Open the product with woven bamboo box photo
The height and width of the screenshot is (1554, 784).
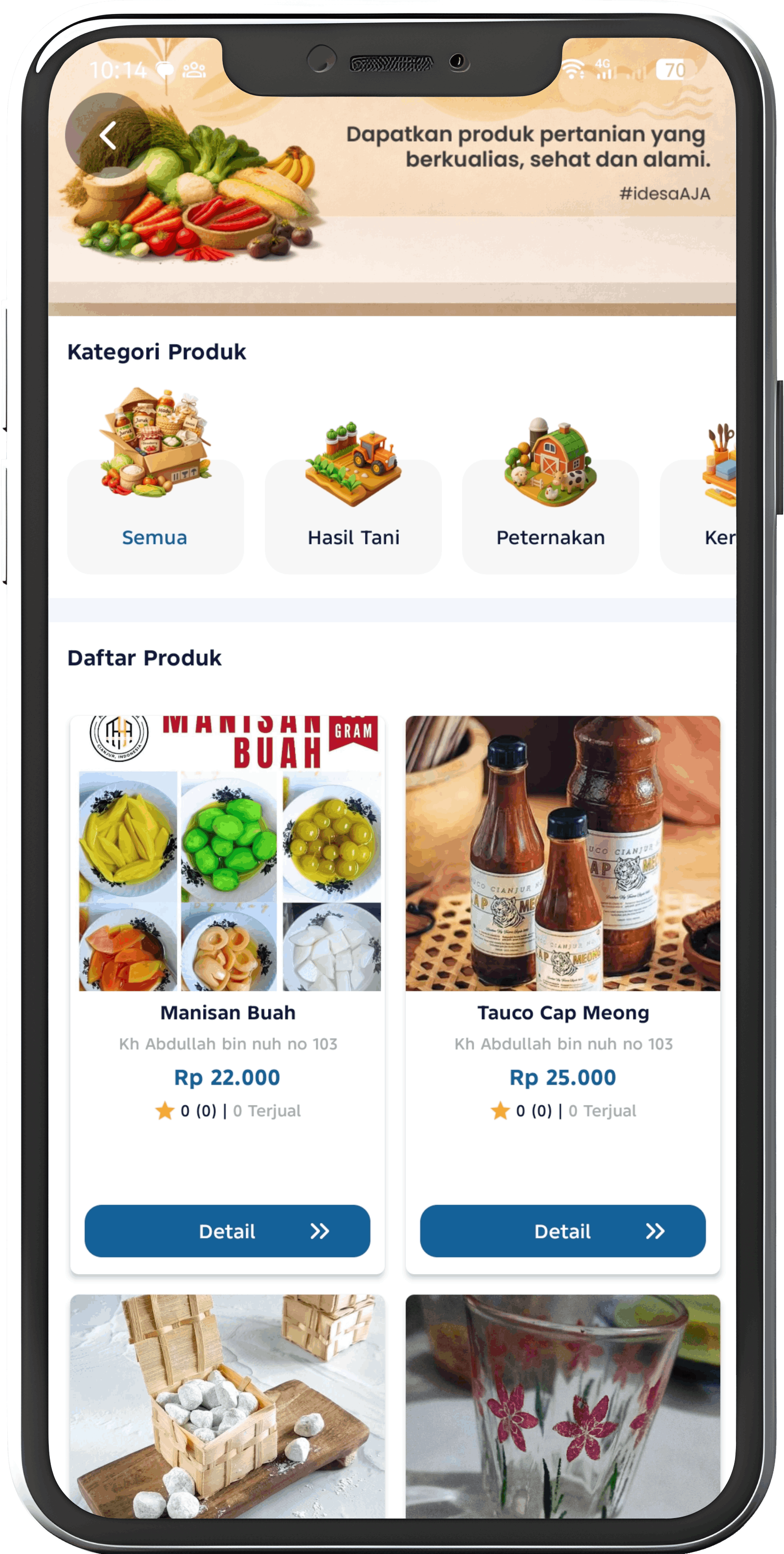click(x=227, y=1406)
